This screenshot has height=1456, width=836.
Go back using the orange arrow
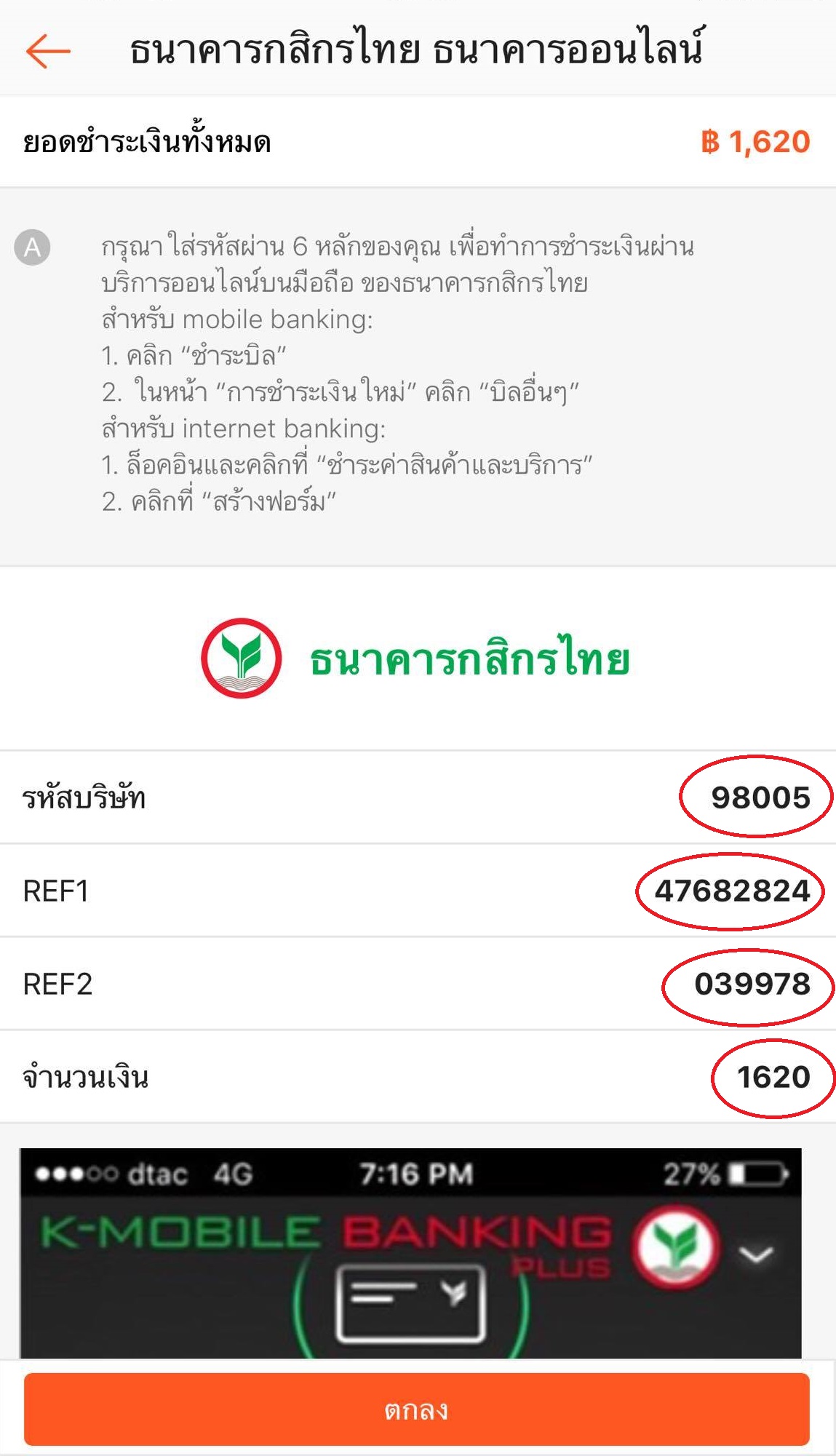48,51
